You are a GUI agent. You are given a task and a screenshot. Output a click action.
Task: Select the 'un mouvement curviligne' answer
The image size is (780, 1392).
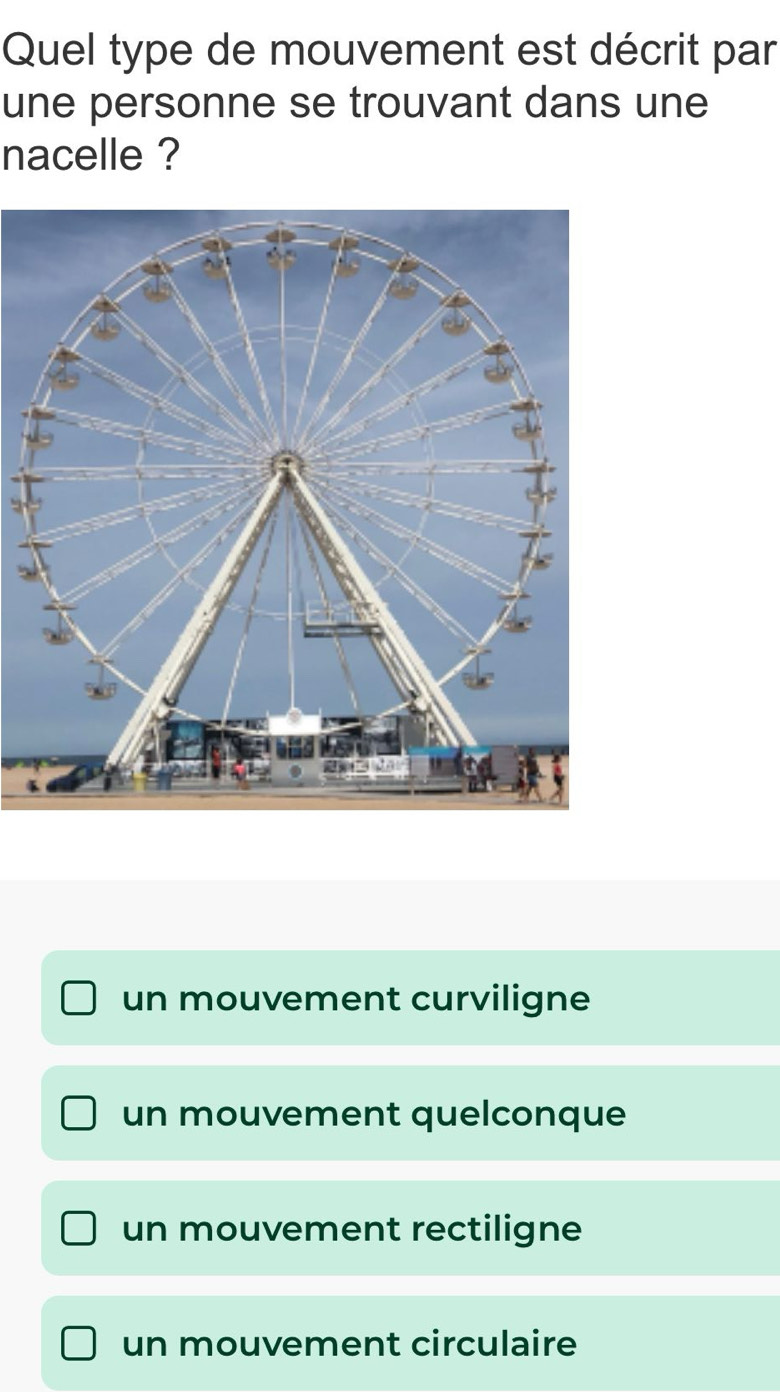click(80, 998)
